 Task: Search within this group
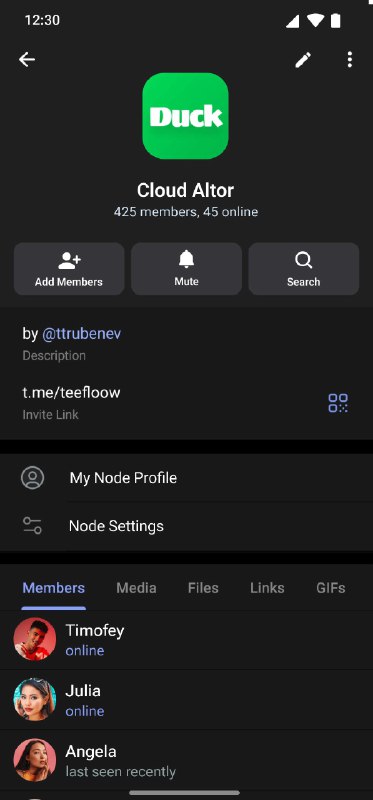(x=304, y=269)
